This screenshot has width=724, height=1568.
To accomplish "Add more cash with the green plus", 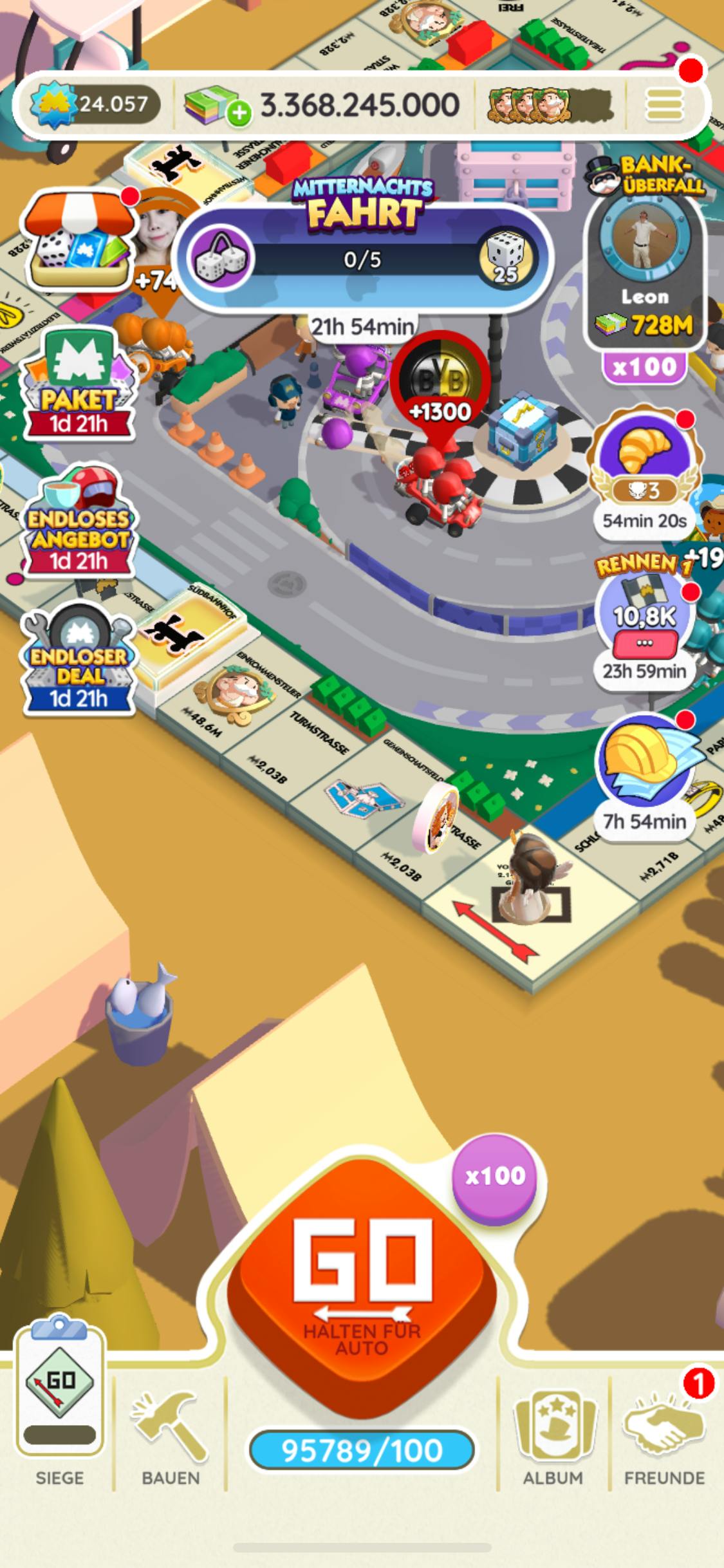I will [239, 113].
